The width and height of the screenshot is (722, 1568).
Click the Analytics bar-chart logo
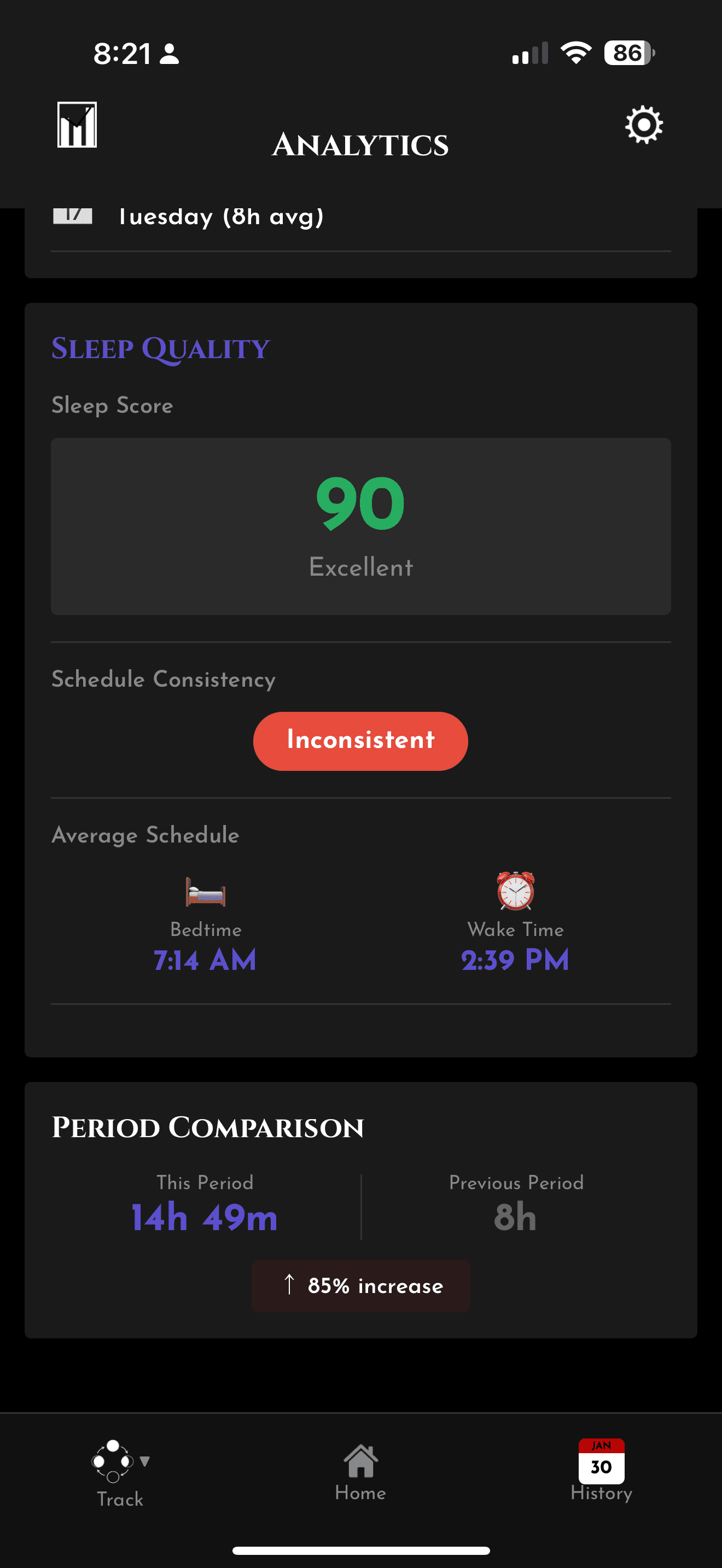tap(77, 126)
